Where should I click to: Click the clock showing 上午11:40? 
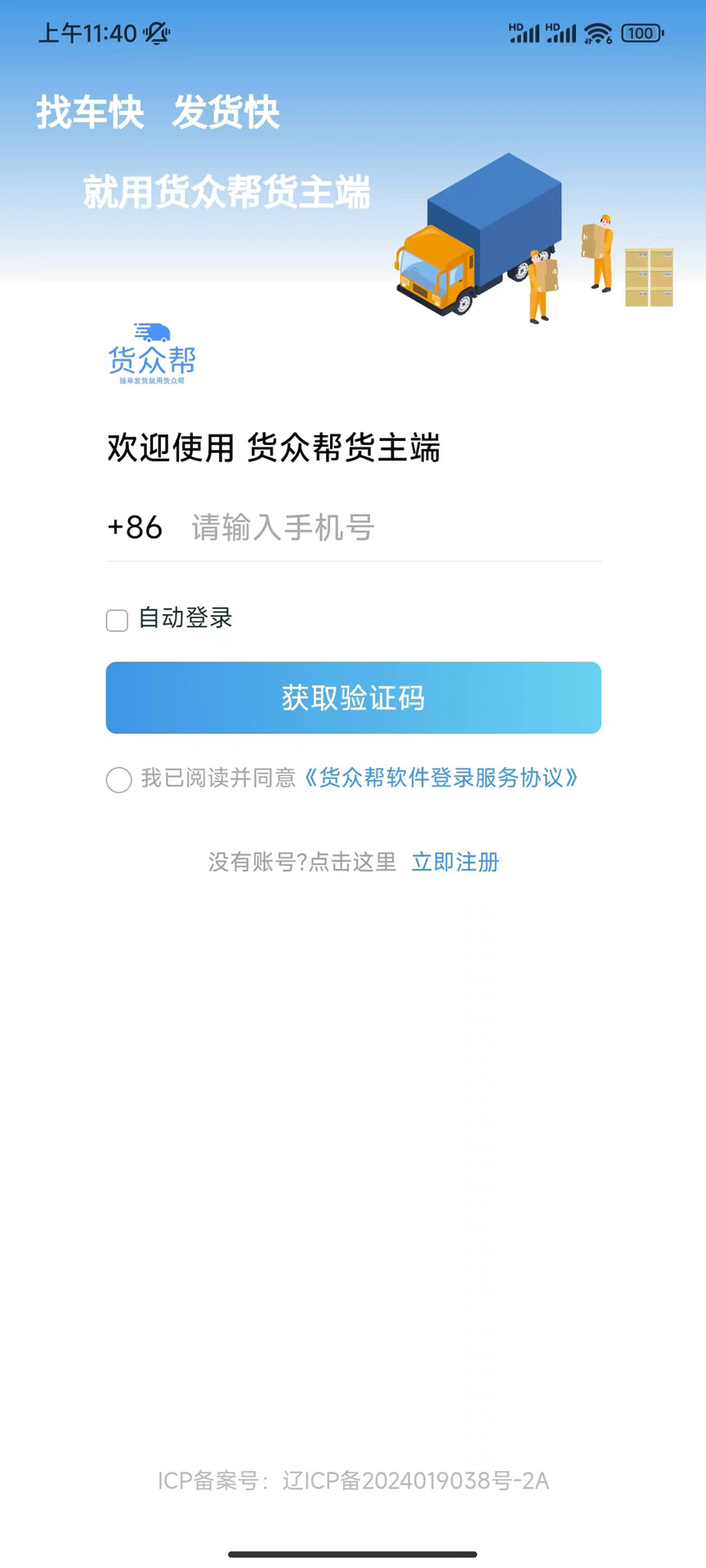(x=90, y=34)
